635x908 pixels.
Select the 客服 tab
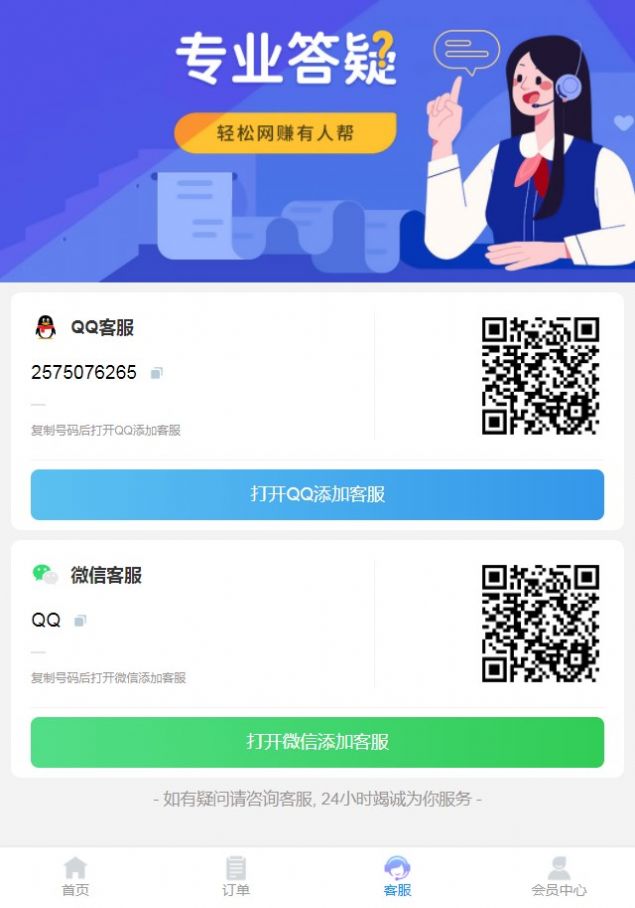[397, 877]
